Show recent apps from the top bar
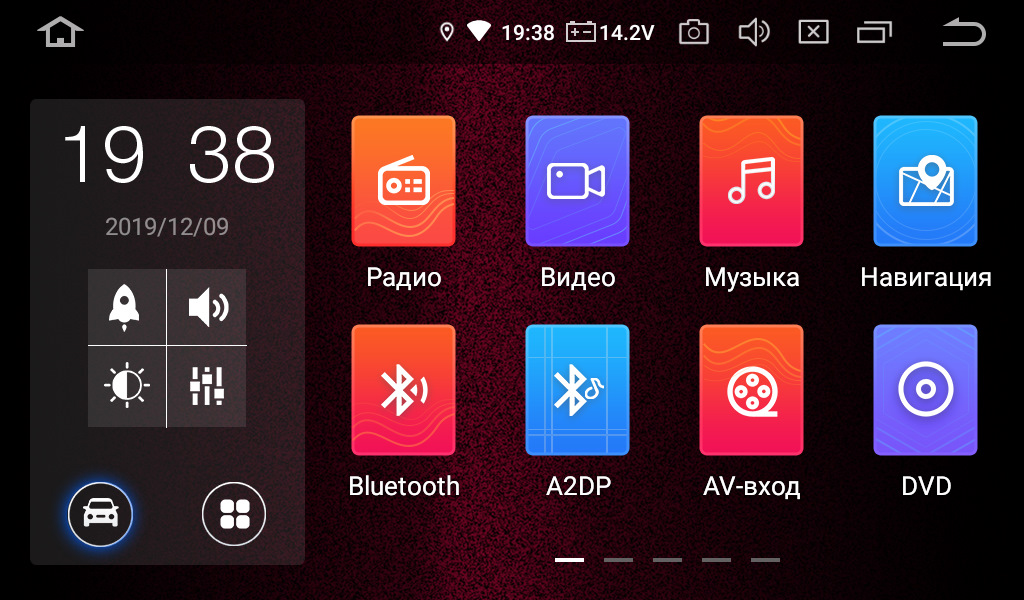This screenshot has width=1024, height=600. [874, 33]
